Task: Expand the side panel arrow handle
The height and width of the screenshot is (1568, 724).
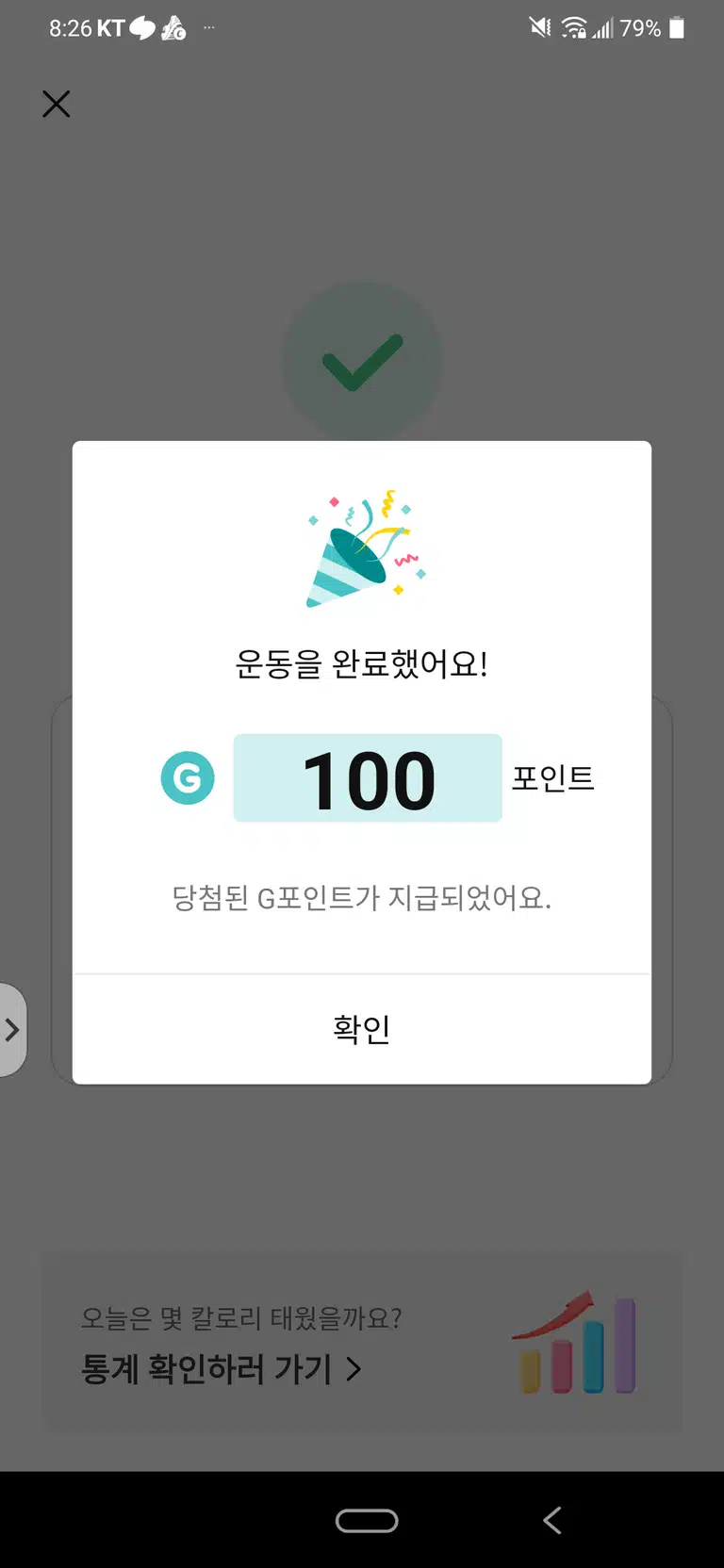Action: coord(12,1030)
